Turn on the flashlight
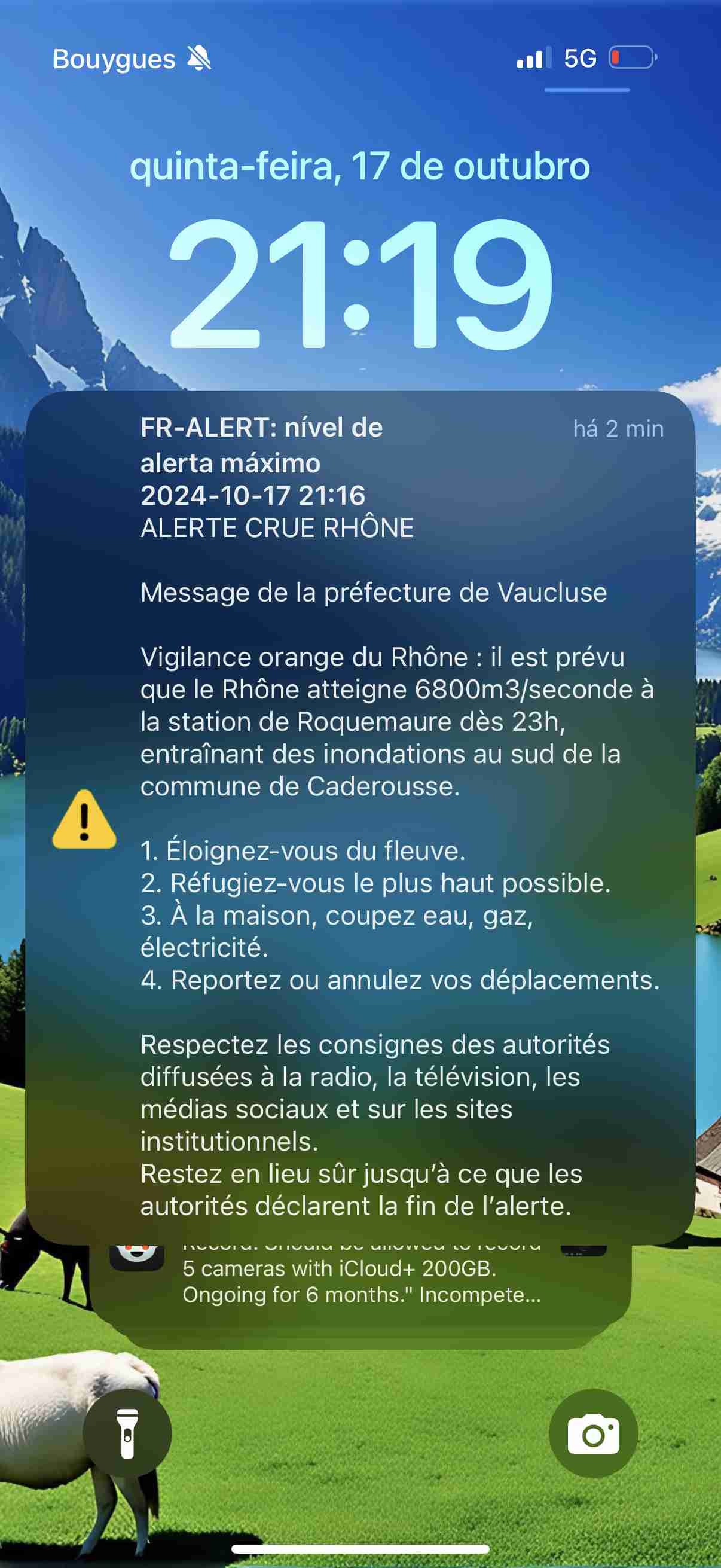Image resolution: width=721 pixels, height=1568 pixels. [x=127, y=1434]
